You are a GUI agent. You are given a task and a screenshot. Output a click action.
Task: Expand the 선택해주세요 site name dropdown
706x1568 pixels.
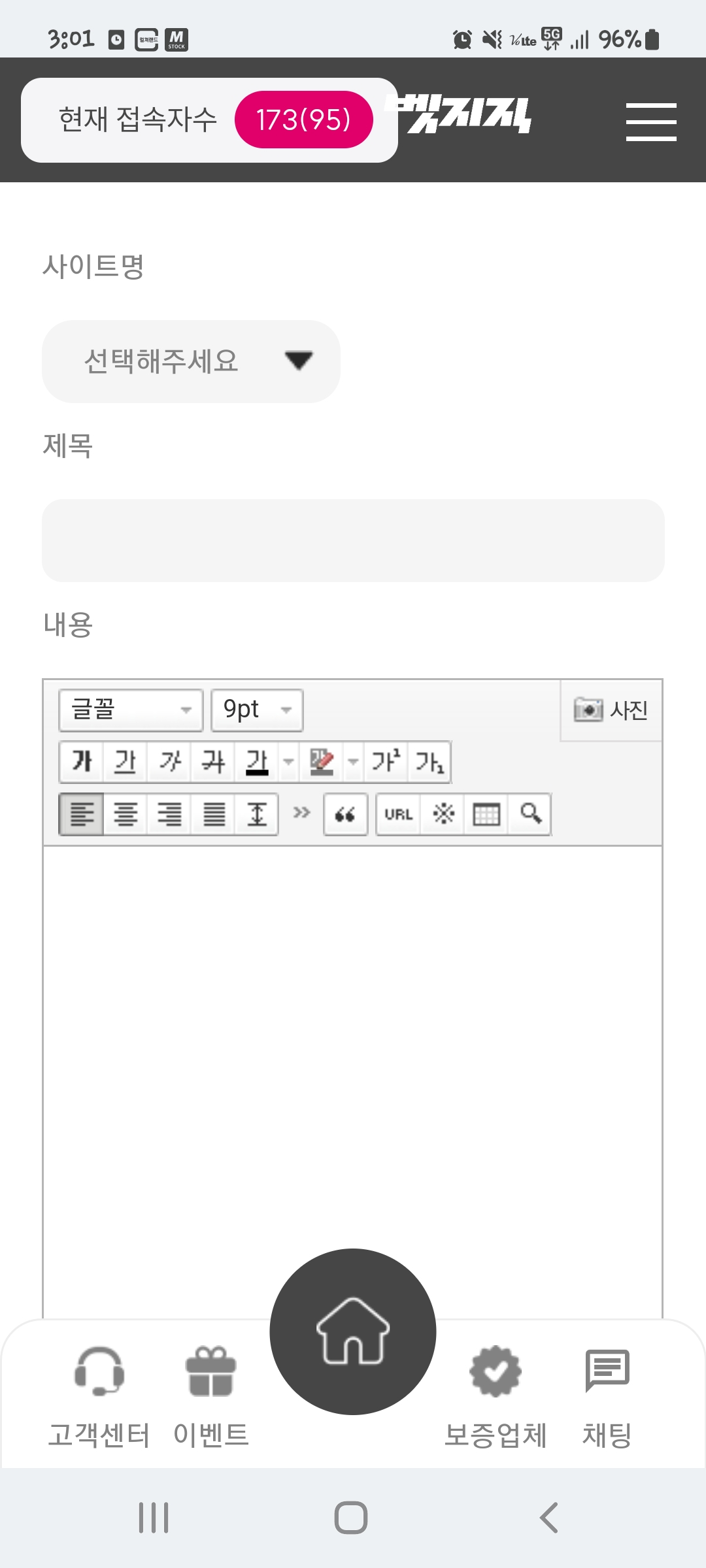pos(191,361)
